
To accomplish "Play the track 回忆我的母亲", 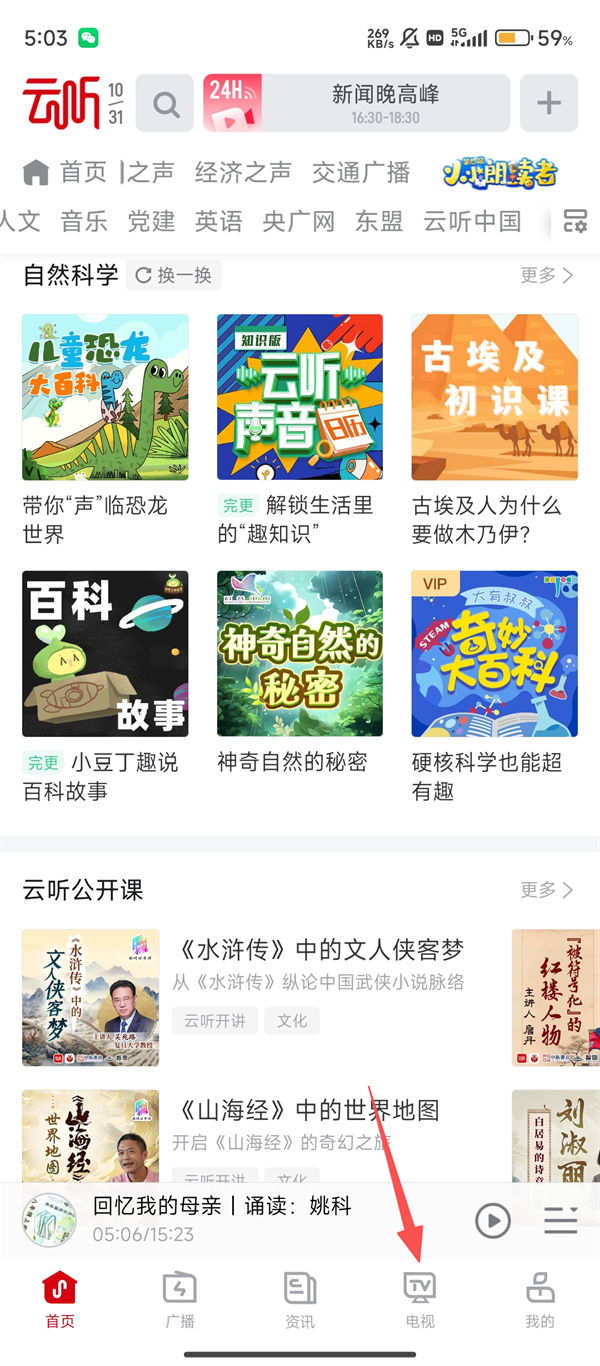I will [x=492, y=1220].
